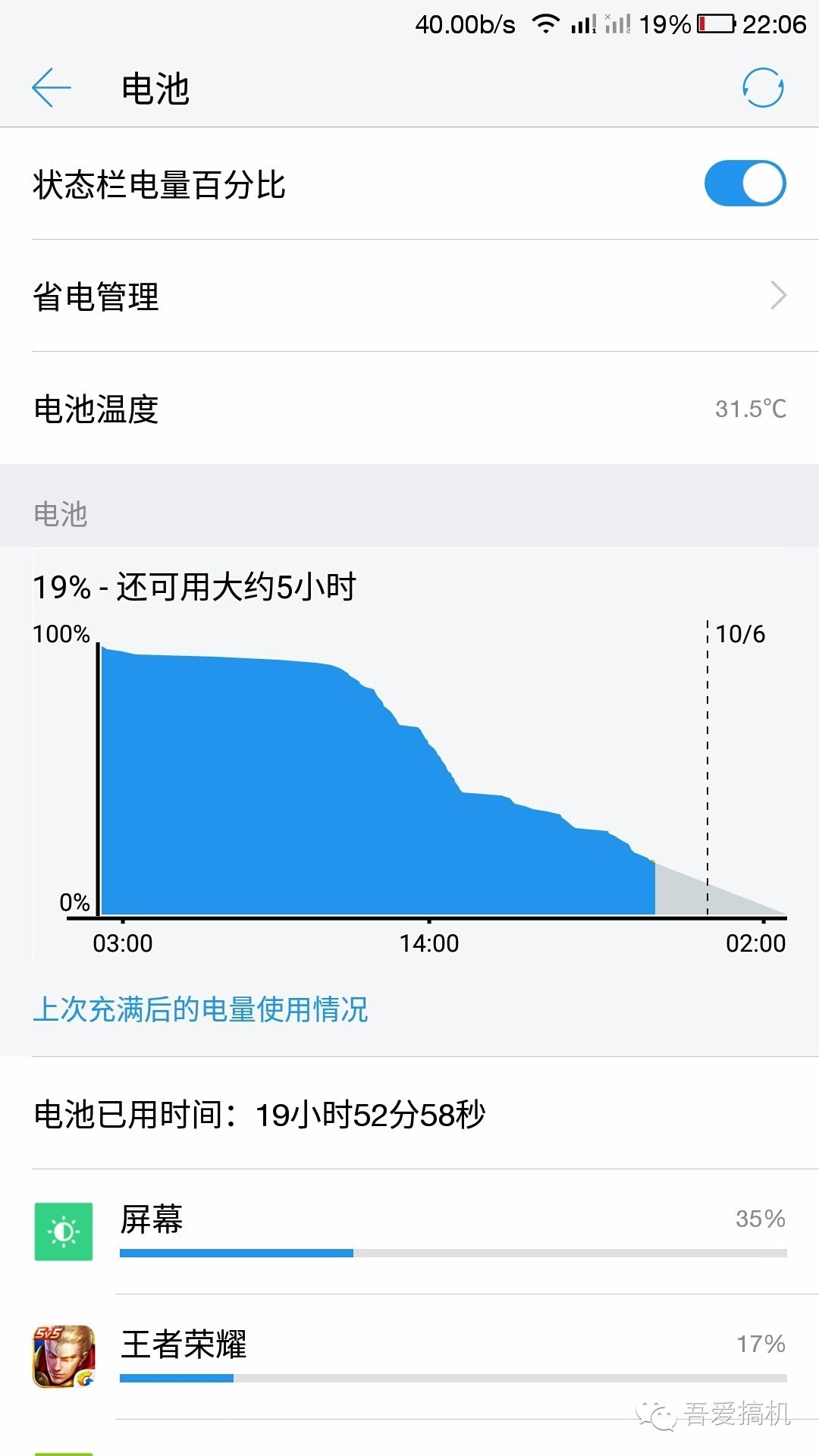The height and width of the screenshot is (1456, 819).
Task: Select the back arrow to leave battery settings
Action: (x=50, y=86)
